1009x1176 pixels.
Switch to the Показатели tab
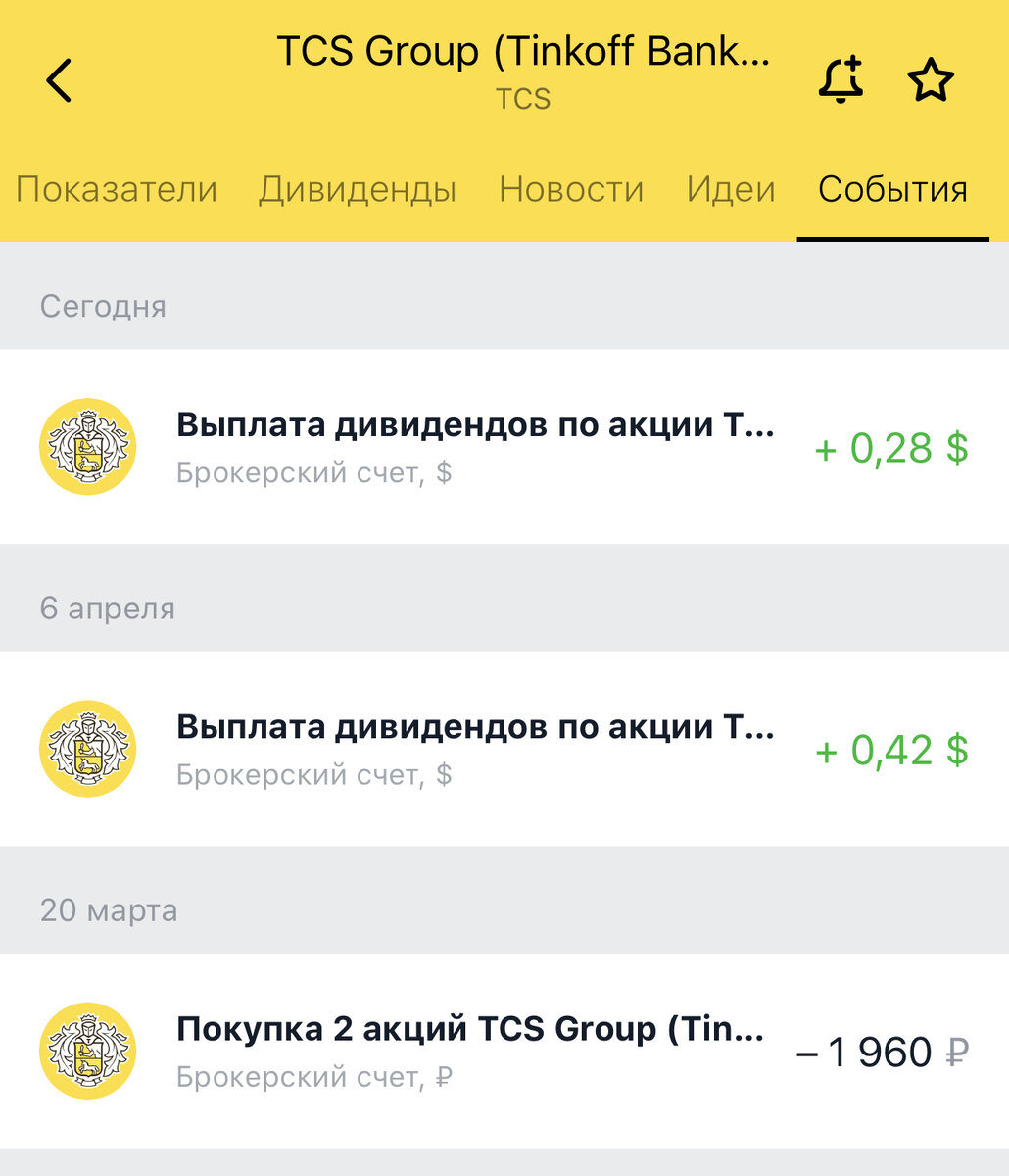tap(117, 189)
